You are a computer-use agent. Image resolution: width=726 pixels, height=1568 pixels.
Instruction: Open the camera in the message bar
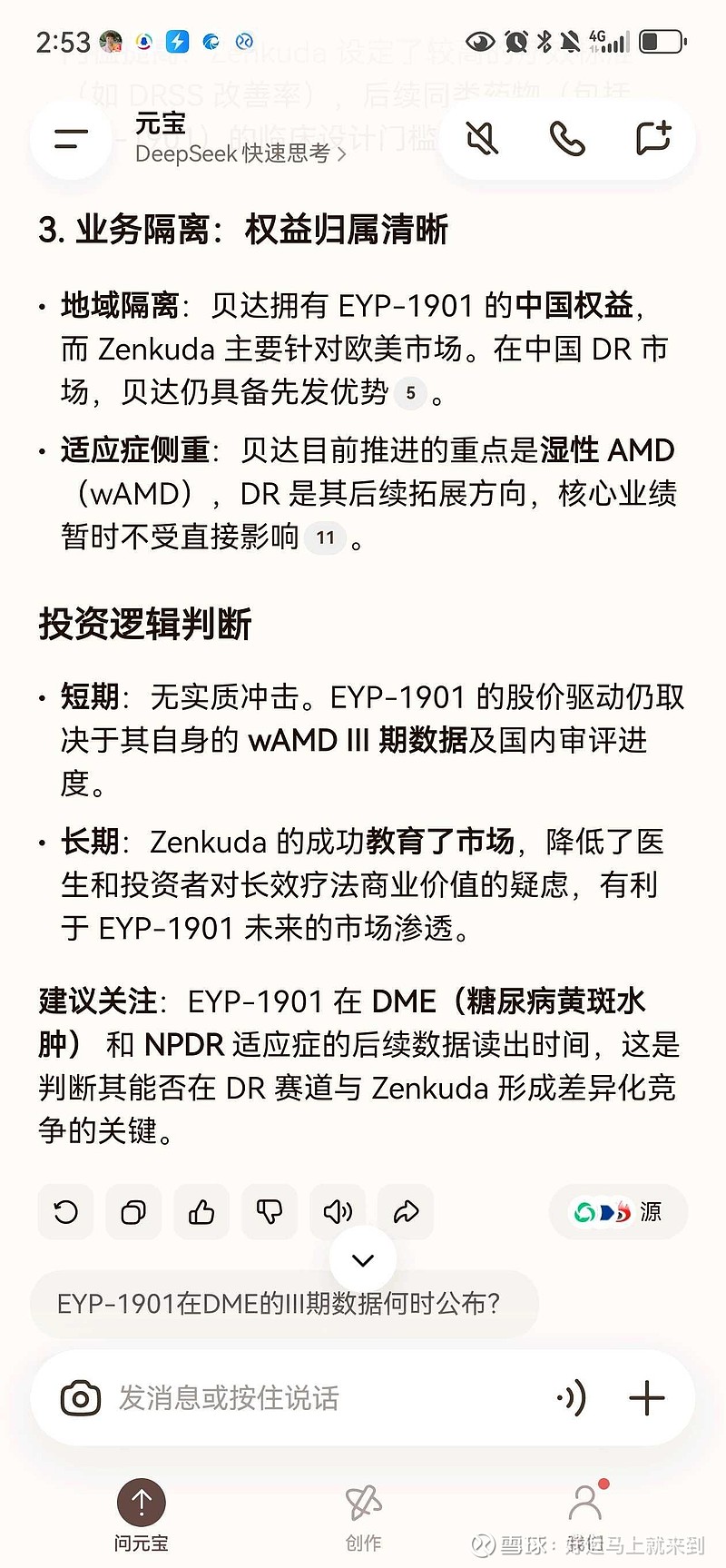pyautogui.click(x=80, y=1398)
